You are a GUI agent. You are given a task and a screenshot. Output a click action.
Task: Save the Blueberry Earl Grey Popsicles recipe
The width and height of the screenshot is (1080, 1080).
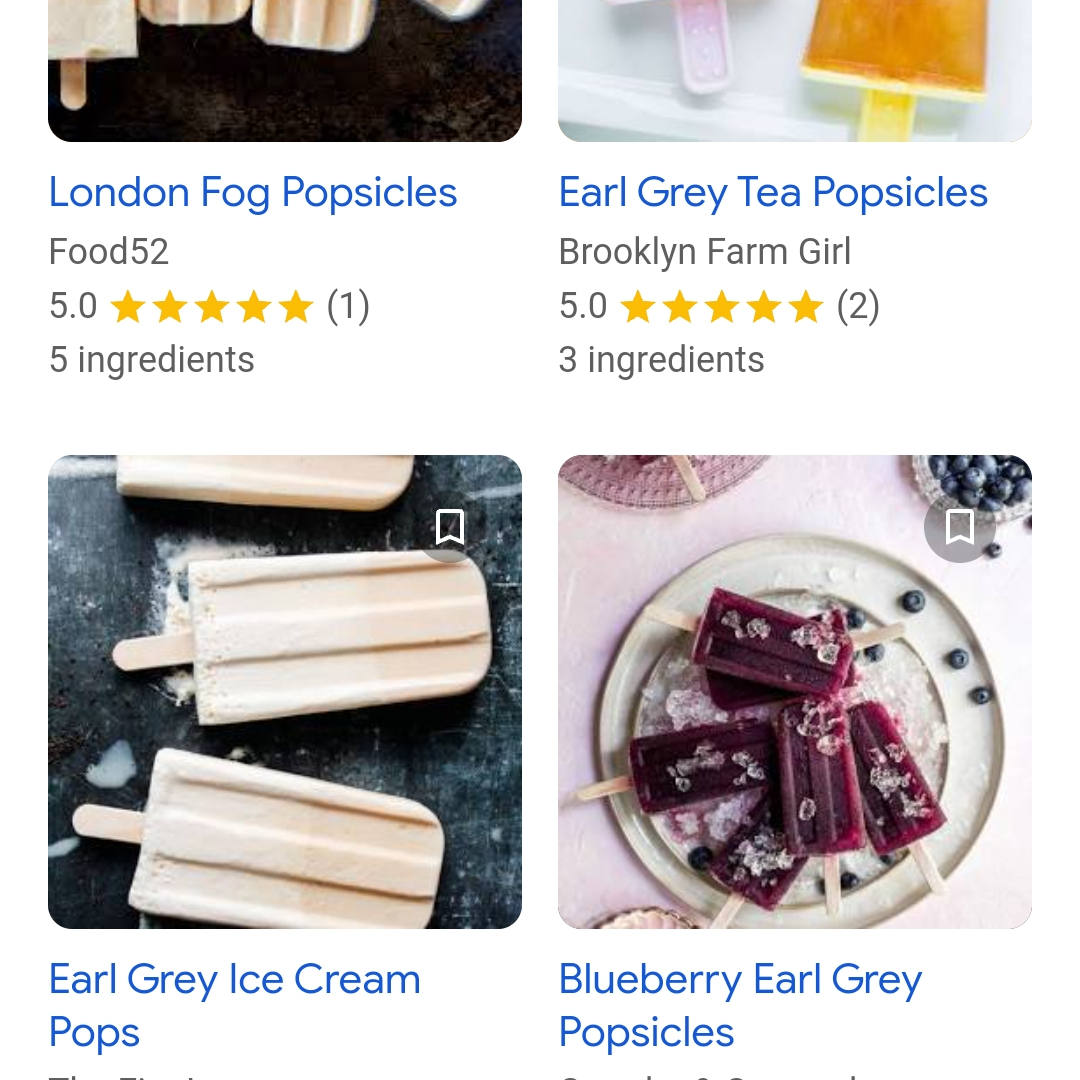960,527
